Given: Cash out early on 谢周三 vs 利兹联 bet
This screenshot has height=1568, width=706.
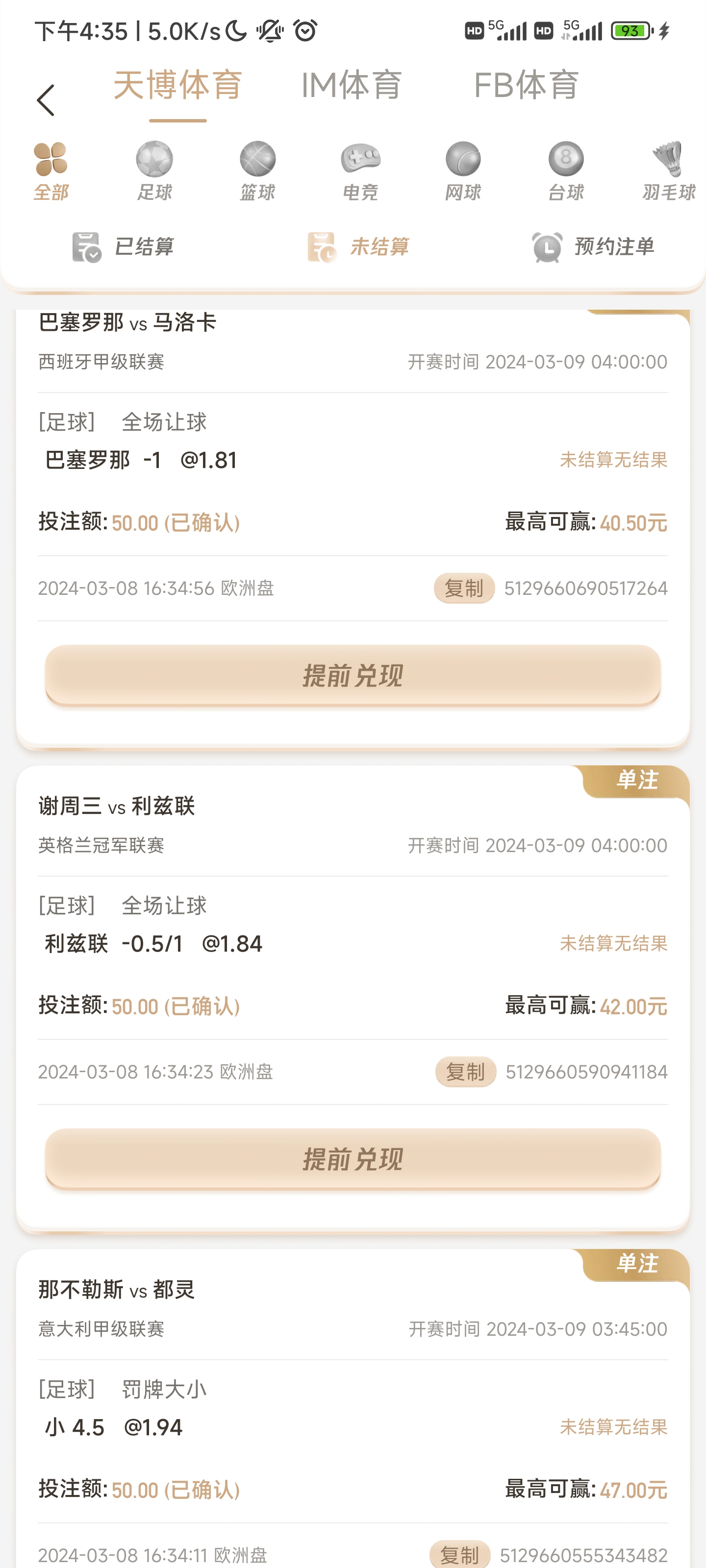Looking at the screenshot, I should click(353, 1159).
